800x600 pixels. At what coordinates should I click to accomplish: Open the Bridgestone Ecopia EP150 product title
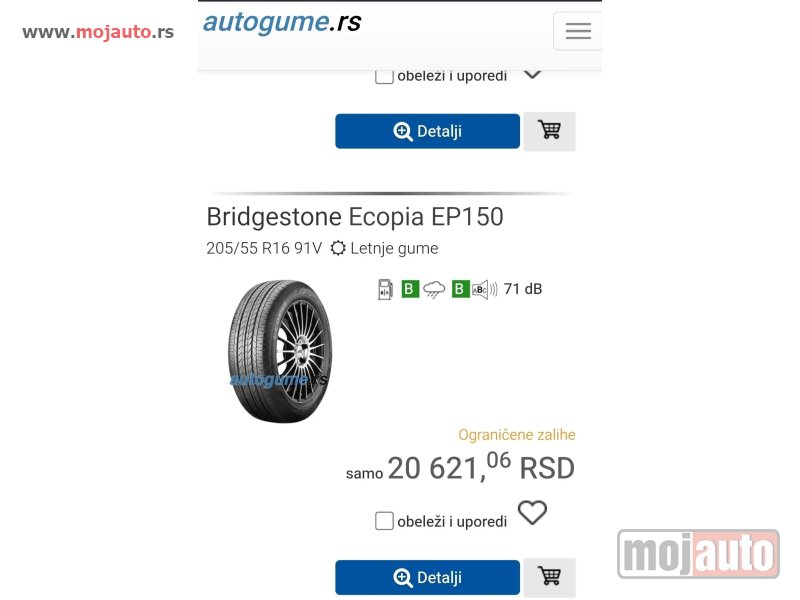pyautogui.click(x=355, y=217)
